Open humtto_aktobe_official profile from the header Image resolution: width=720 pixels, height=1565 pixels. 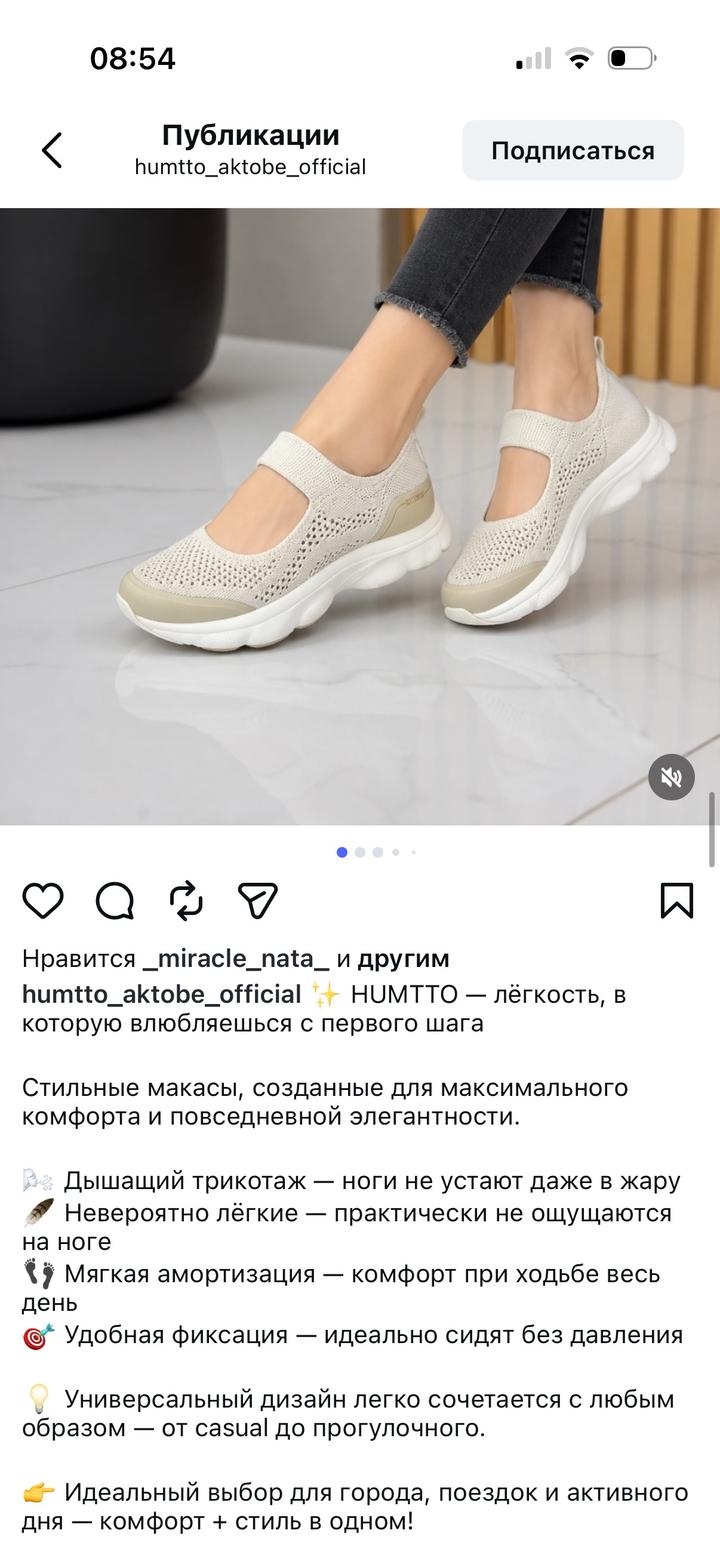point(250,167)
